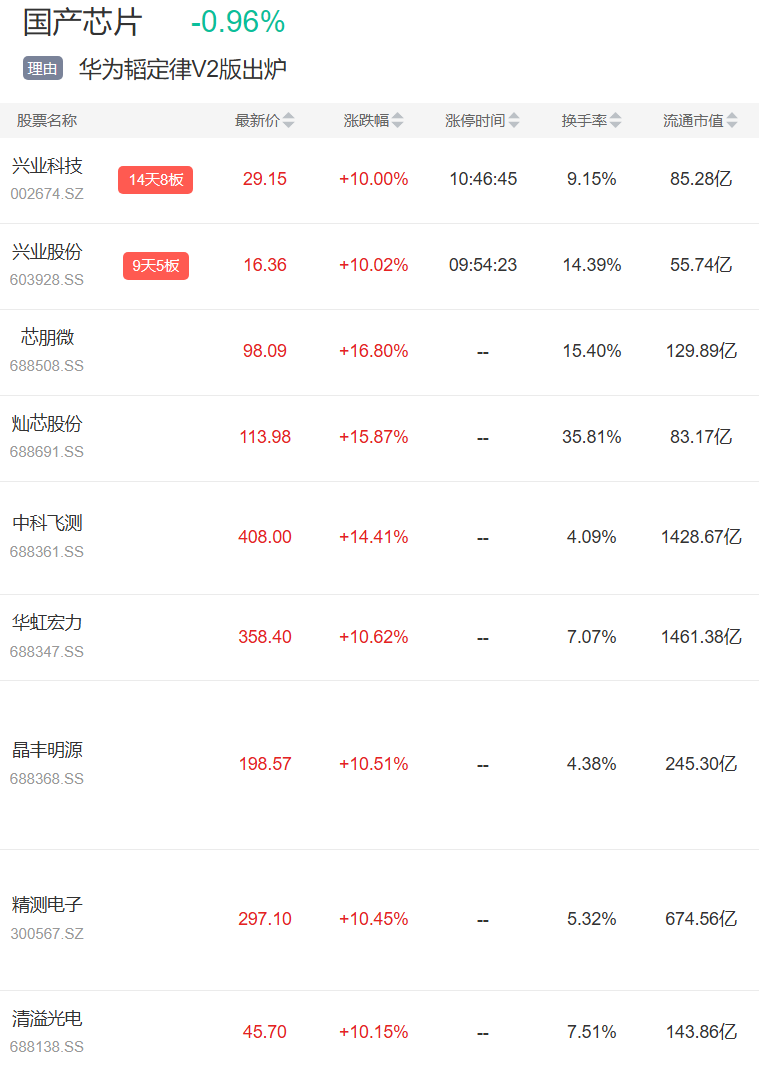
Task: View 精测电子 300567.SZ details
Action: pos(379,920)
